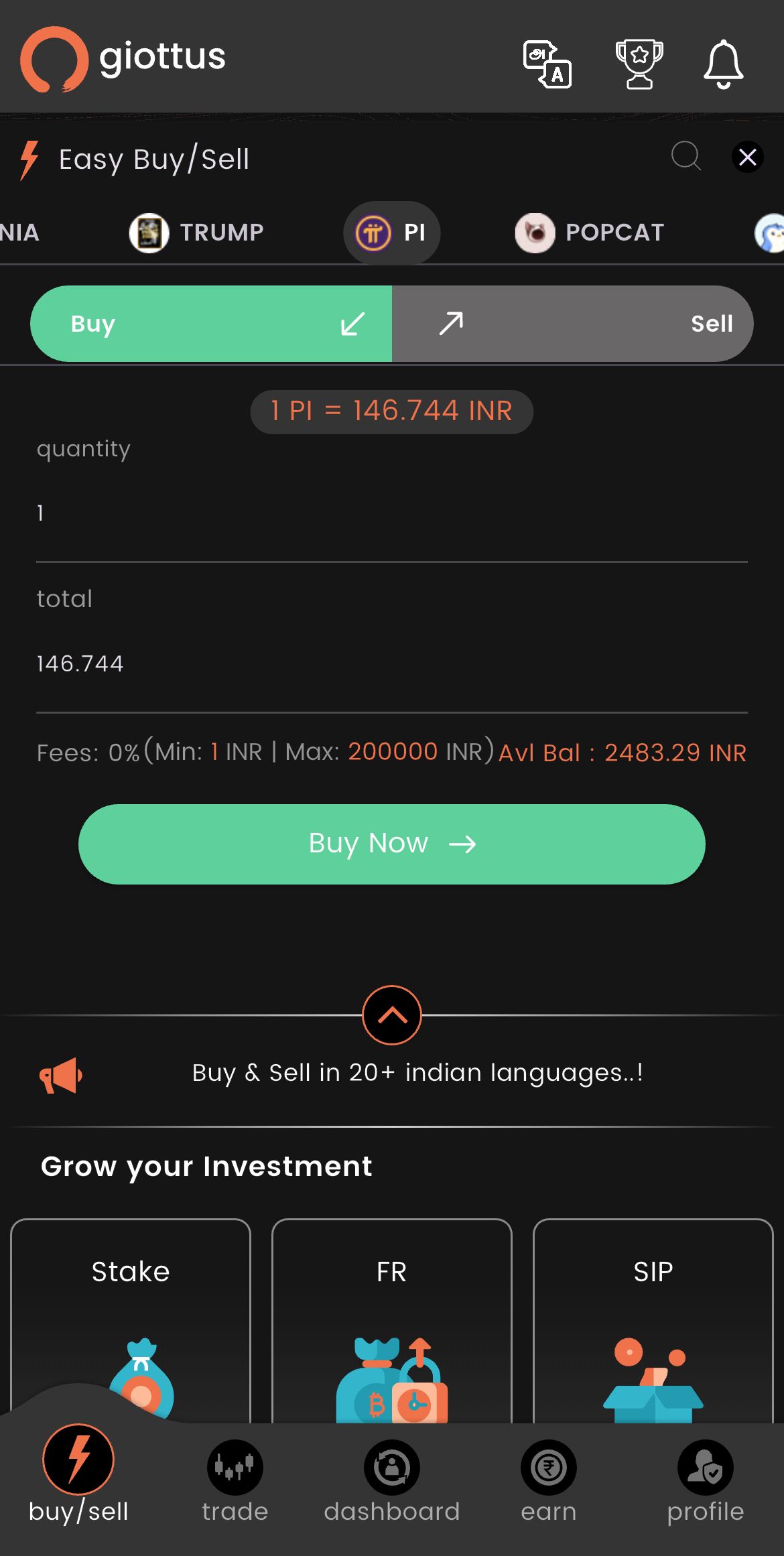Select the Buy tab

pos(211,324)
